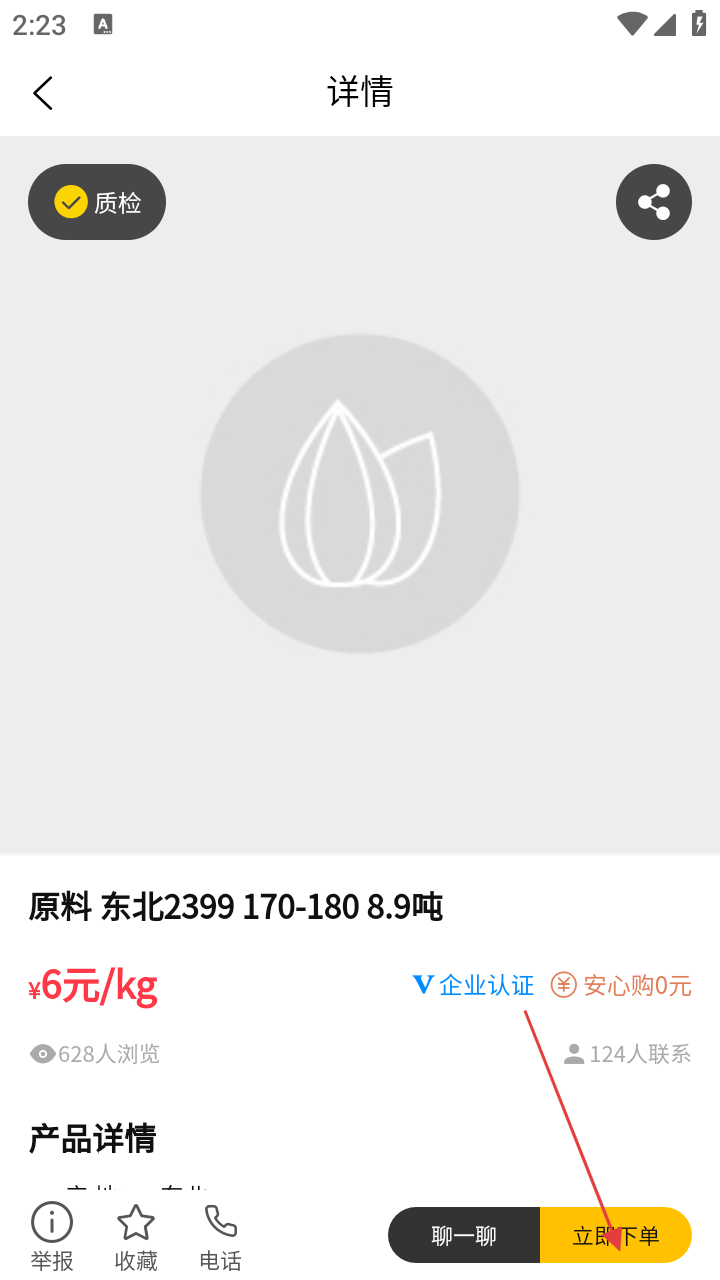This screenshot has height=1280, width=720.
Task: Start a chat with 聊一聊
Action: (464, 1235)
